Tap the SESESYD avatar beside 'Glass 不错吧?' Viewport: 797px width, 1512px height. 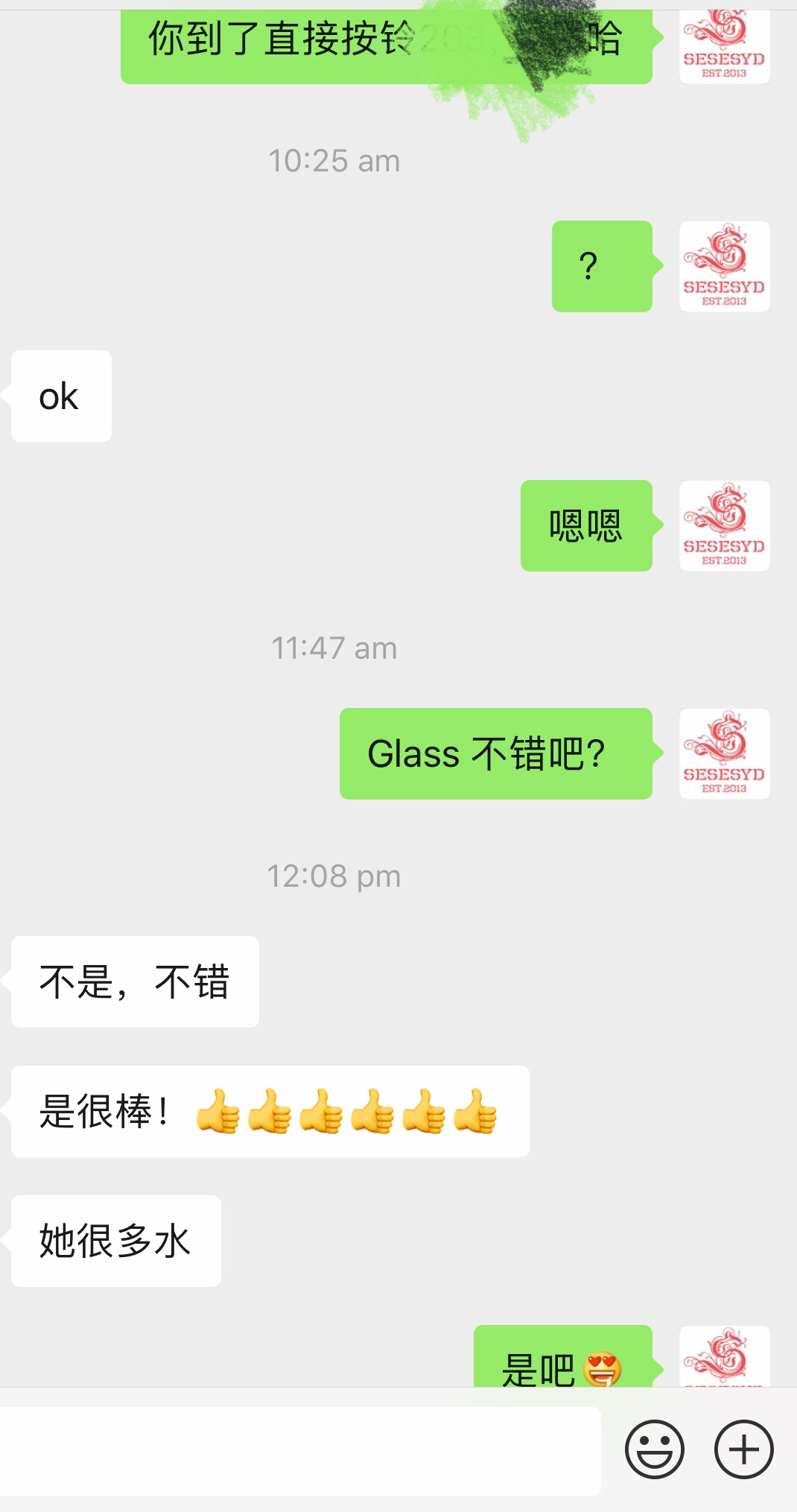click(724, 753)
